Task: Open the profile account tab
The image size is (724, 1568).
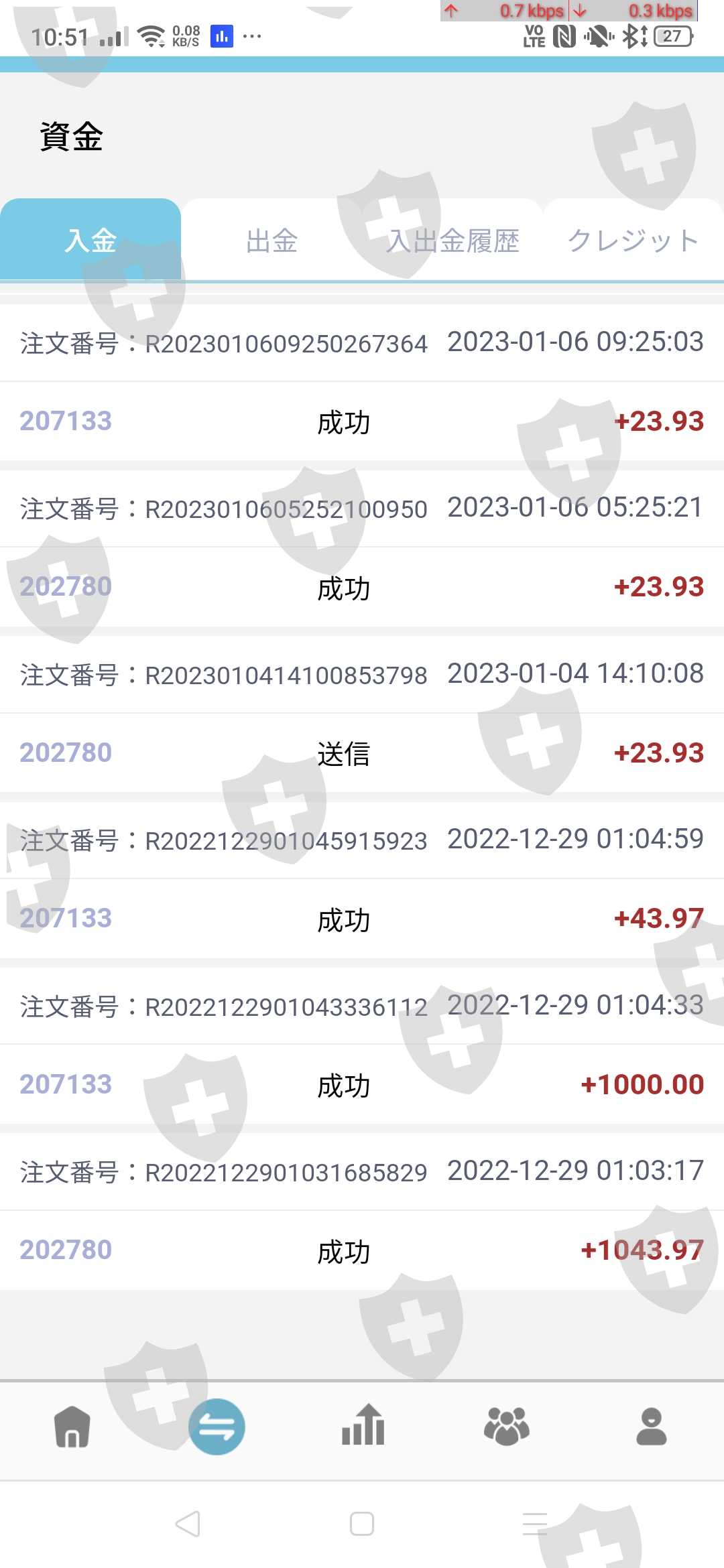Action: click(651, 1426)
